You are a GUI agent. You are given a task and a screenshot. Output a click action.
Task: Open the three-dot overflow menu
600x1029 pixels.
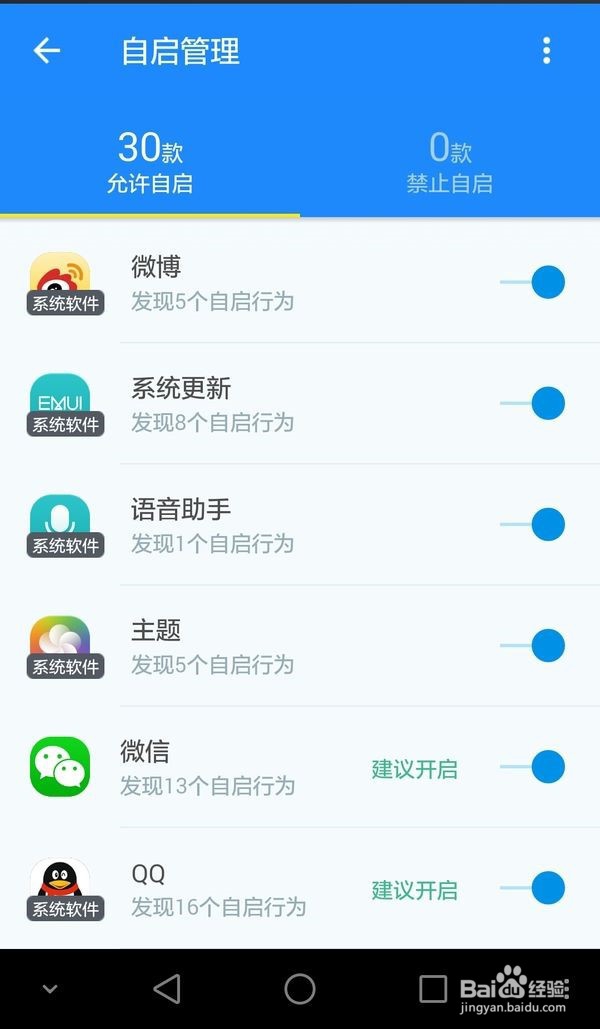tap(546, 51)
